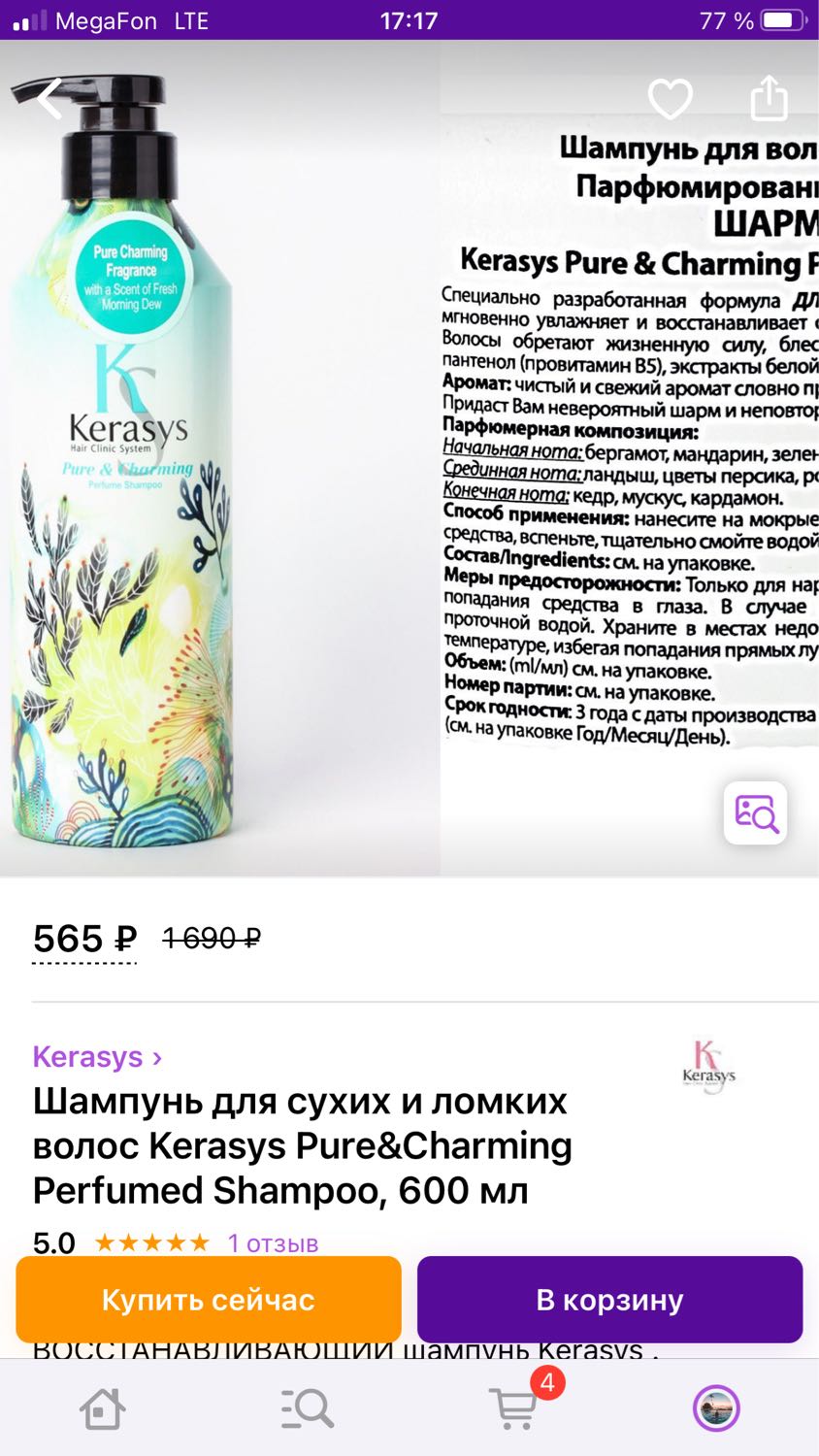Share this product
The height and width of the screenshot is (1456, 819).
click(769, 97)
